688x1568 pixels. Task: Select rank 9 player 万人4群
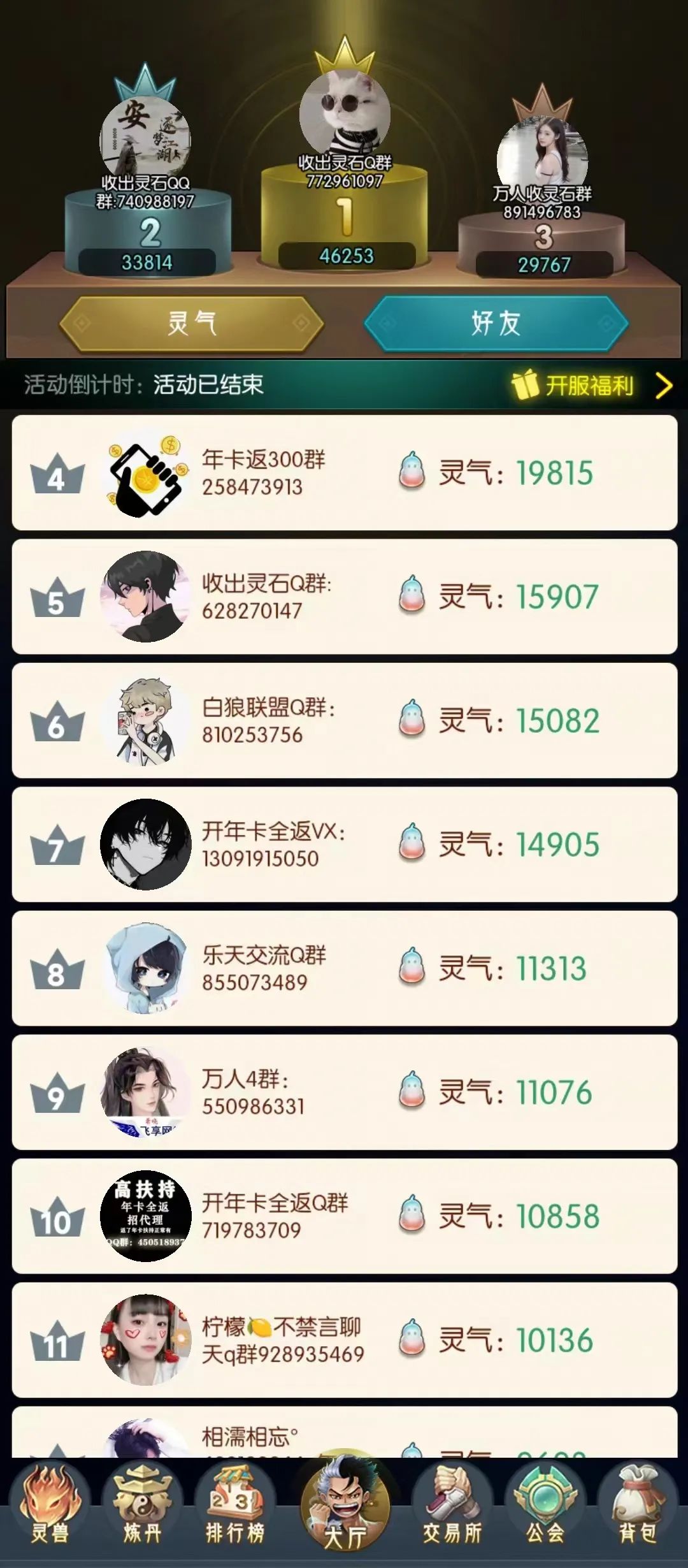pyautogui.click(x=344, y=1093)
